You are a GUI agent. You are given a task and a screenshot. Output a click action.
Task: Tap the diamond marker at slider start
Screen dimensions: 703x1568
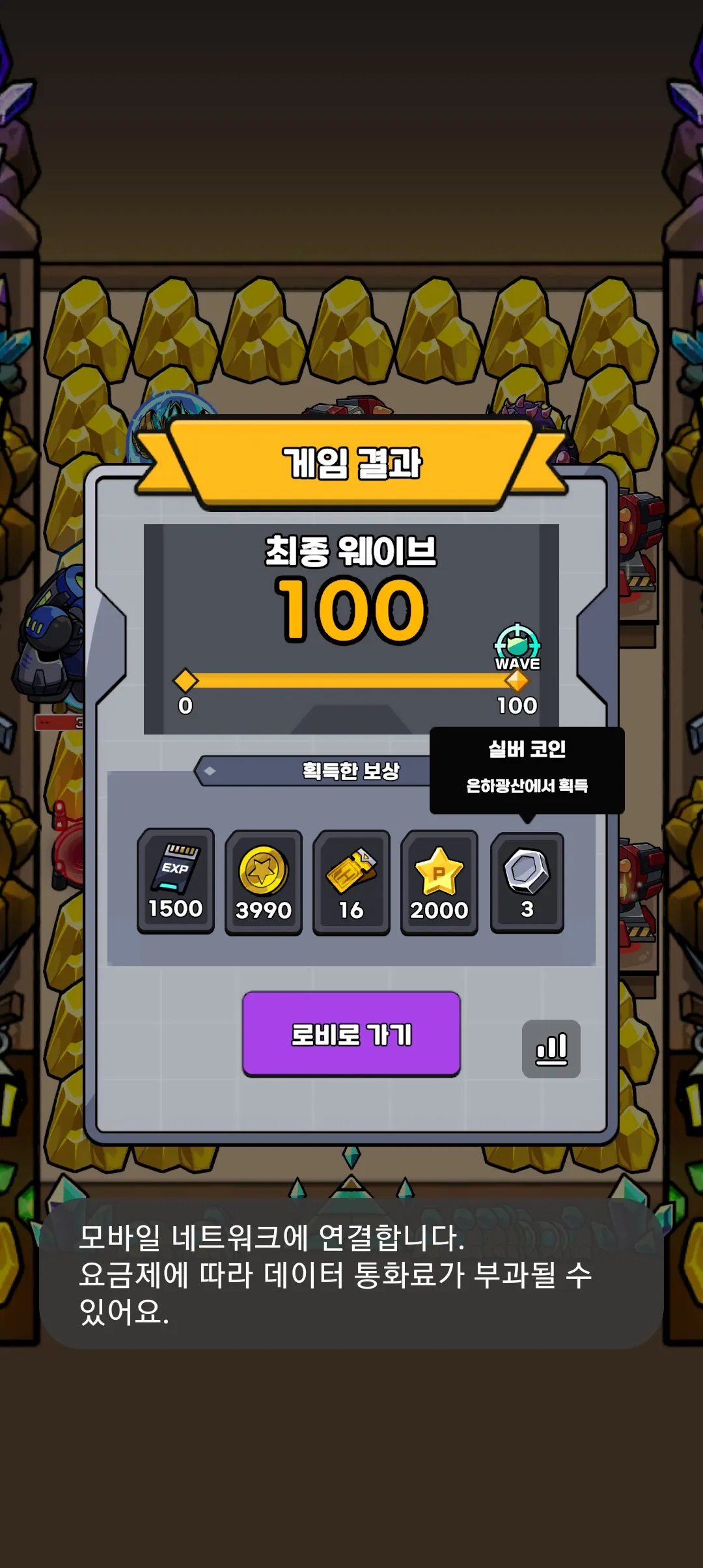tap(184, 682)
